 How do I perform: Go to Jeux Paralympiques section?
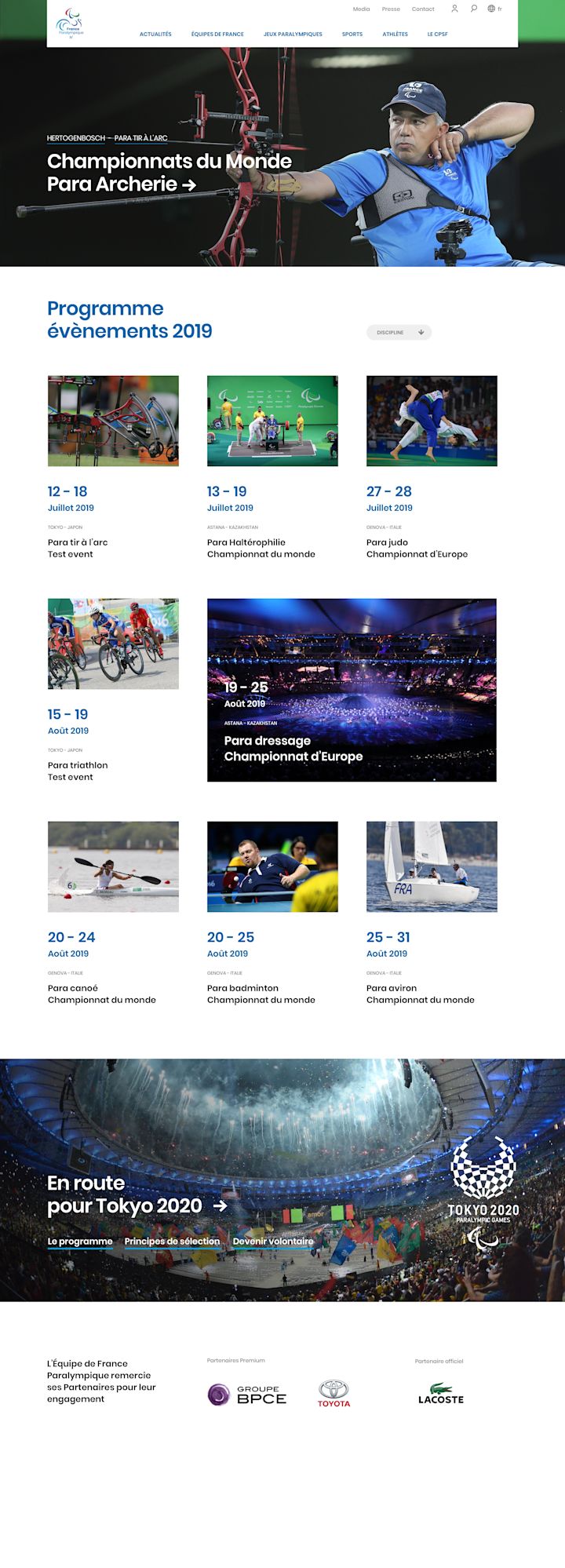coord(293,35)
